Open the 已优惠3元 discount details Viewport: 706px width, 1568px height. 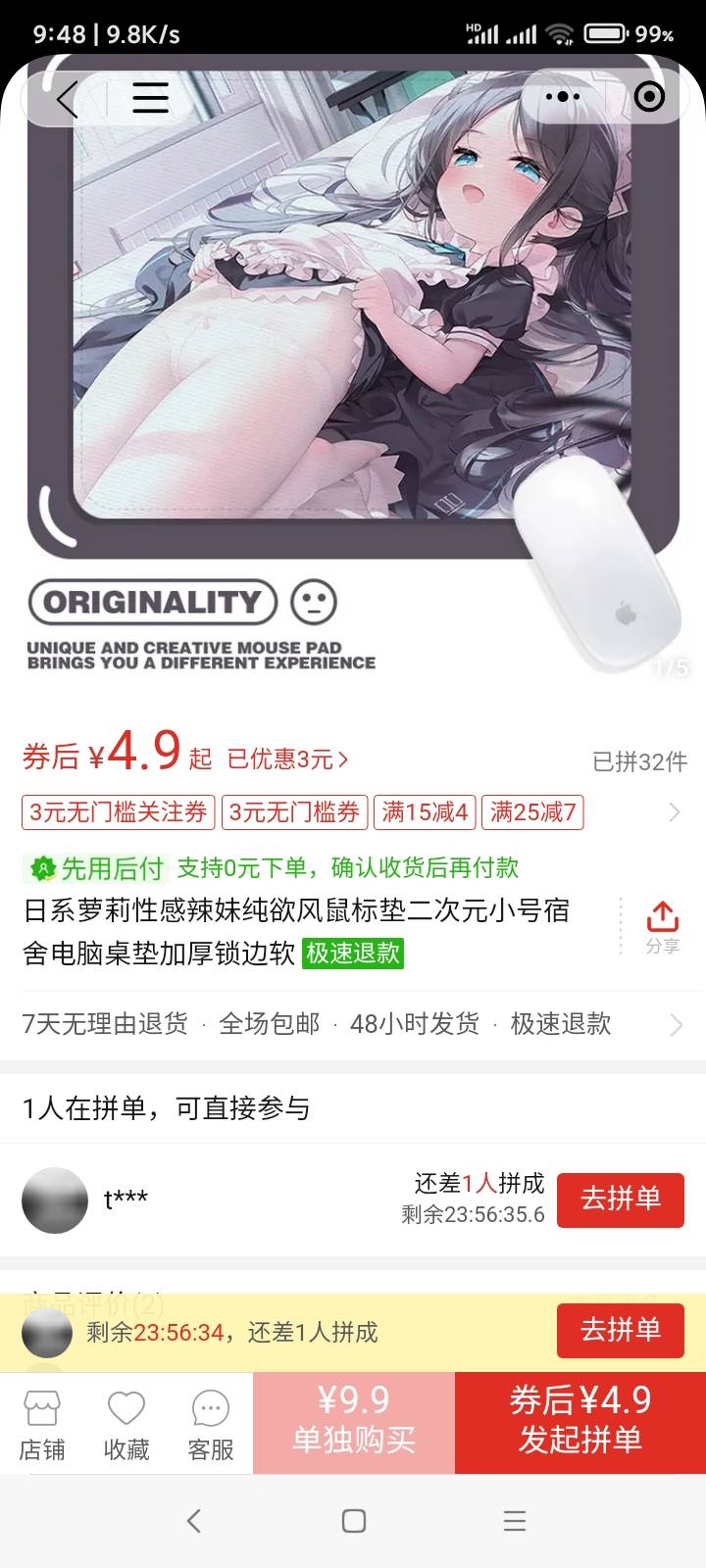[x=287, y=759]
